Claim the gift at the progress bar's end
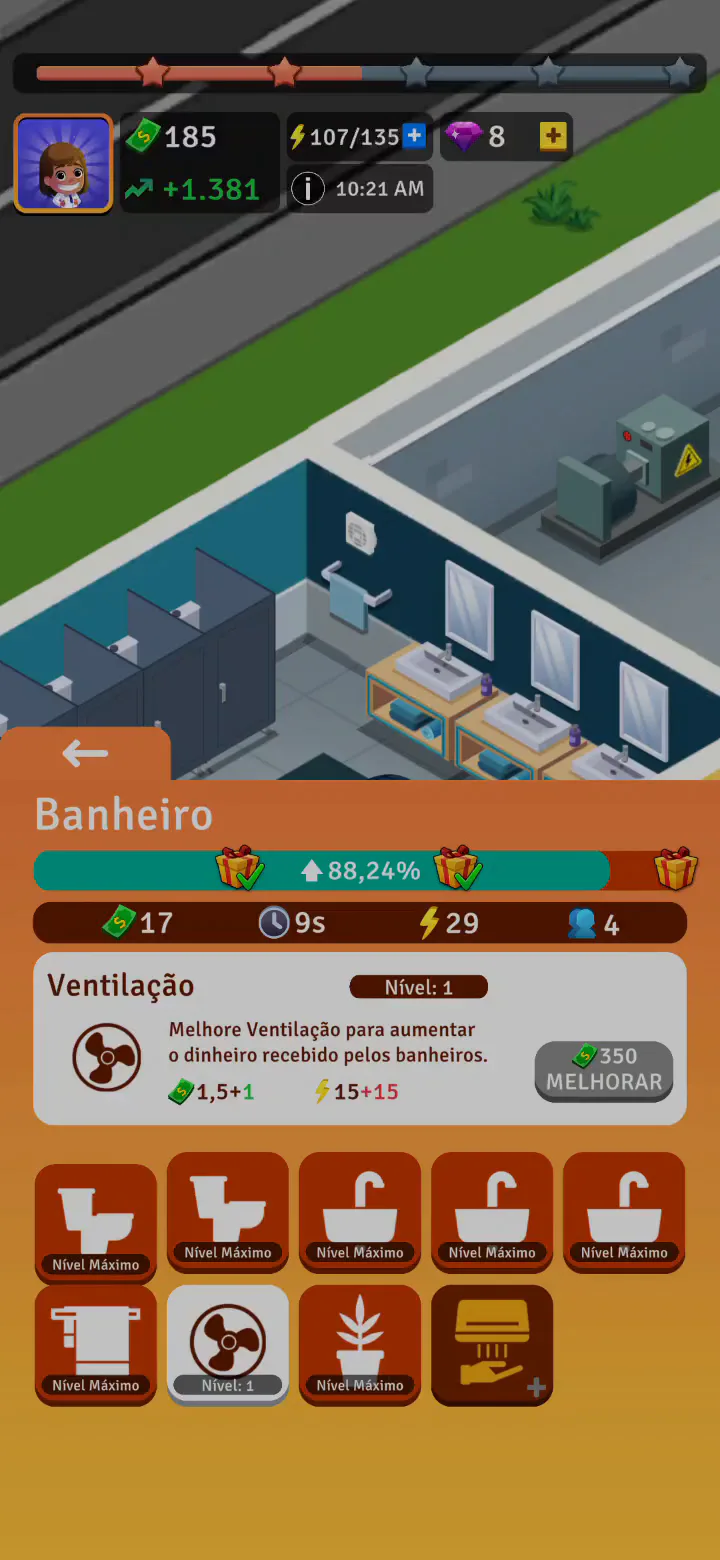This screenshot has height=1560, width=720. (676, 868)
